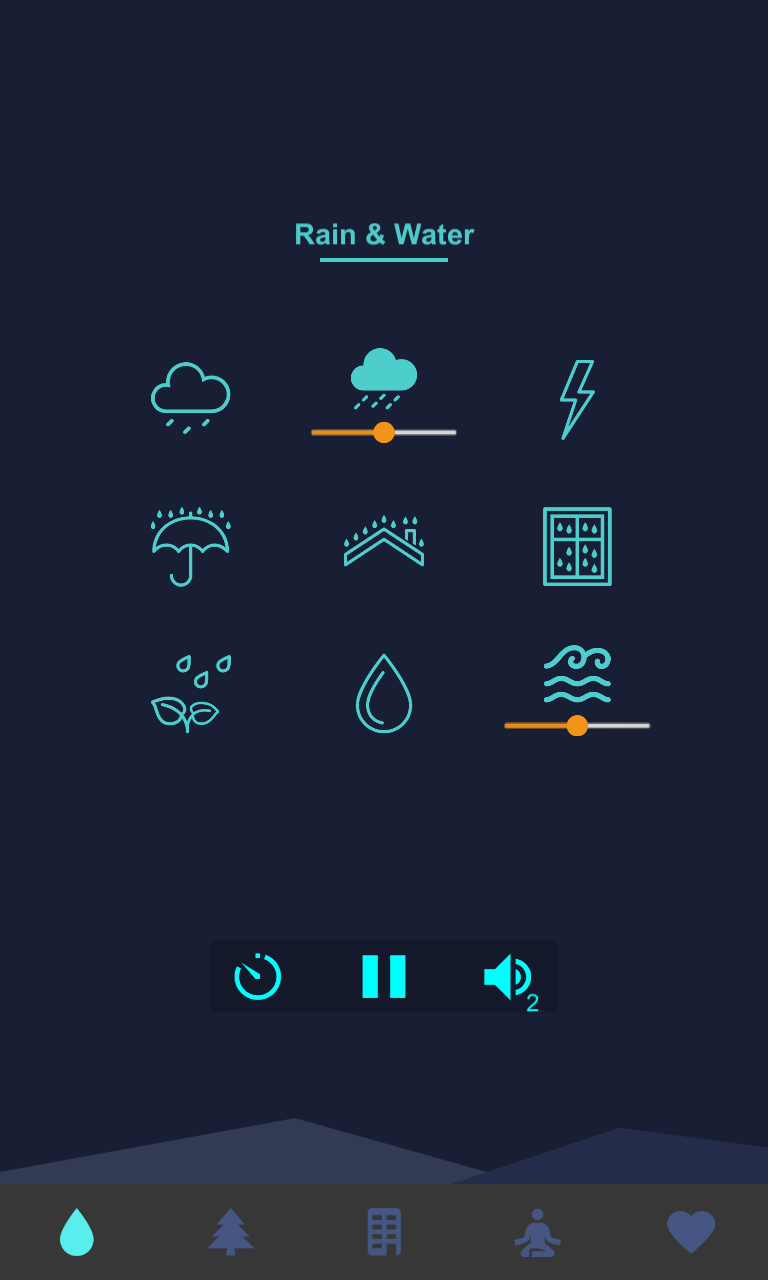The width and height of the screenshot is (768, 1280).
Task: Play the water drop sound
Action: tap(384, 693)
